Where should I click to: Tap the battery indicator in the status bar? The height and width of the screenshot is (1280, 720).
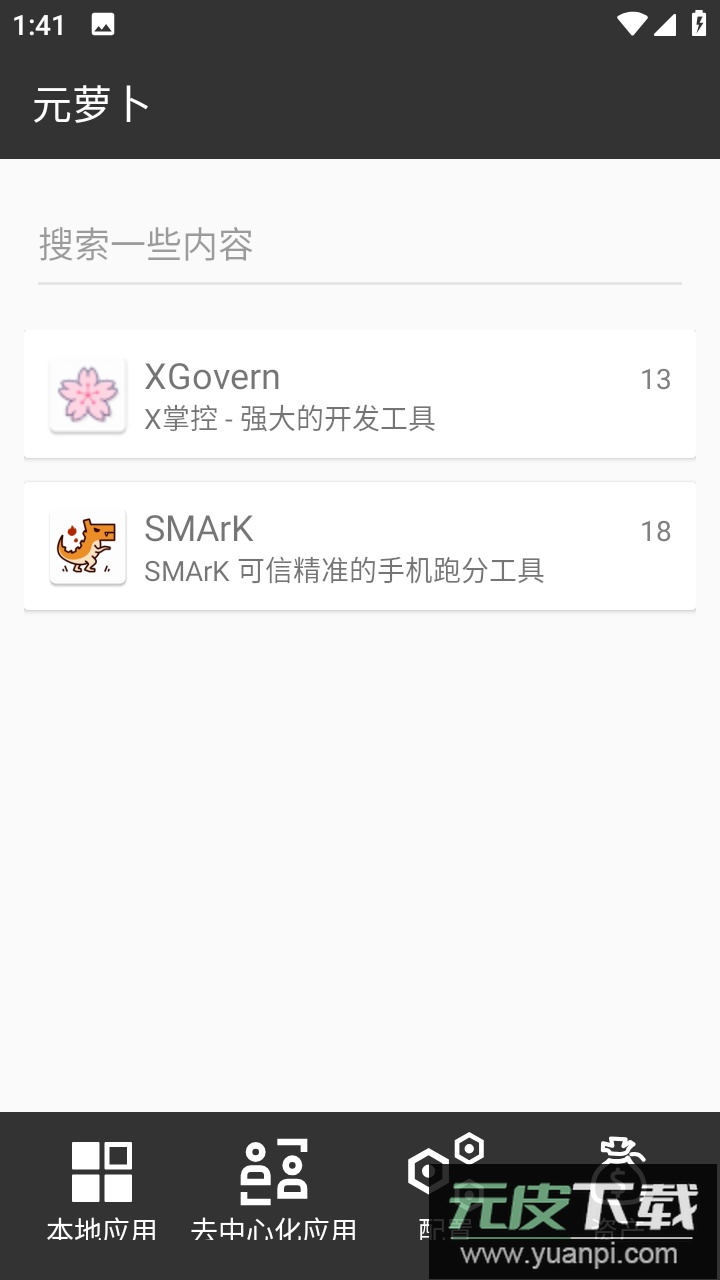[x=699, y=24]
